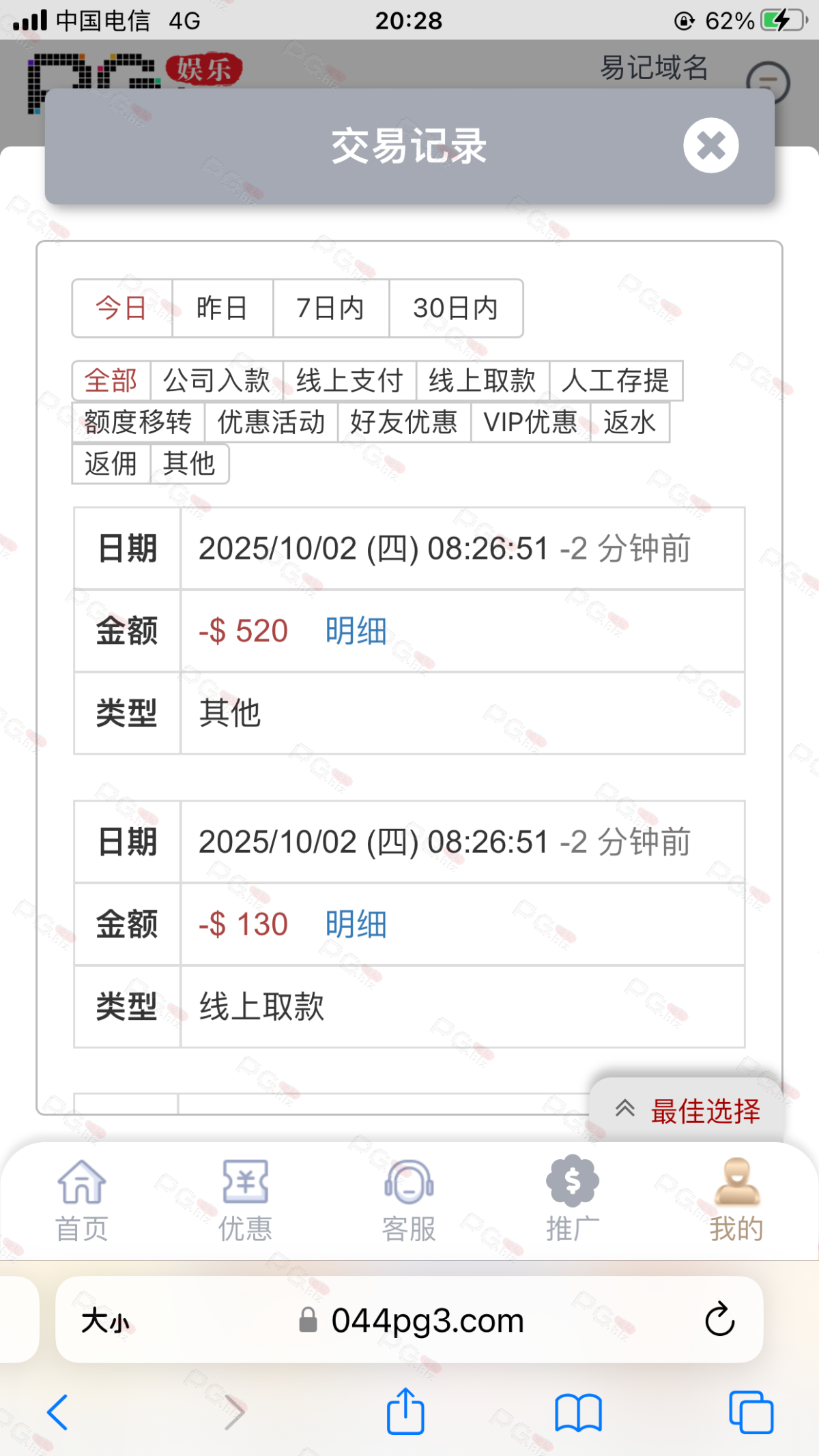The width and height of the screenshot is (819, 1456).
Task: Show 返水 rebate records
Action: (629, 422)
